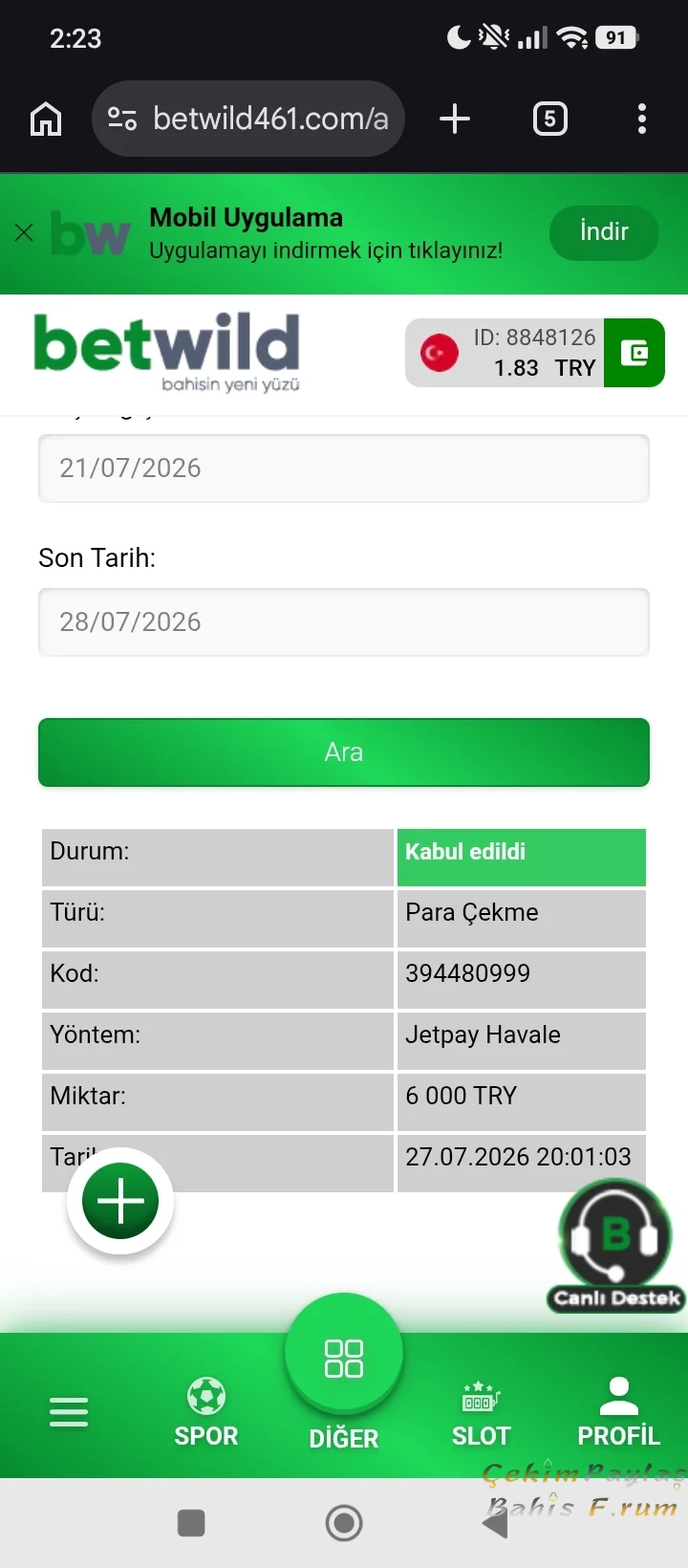Tap the Ara search button
The height and width of the screenshot is (1568, 688).
344,752
